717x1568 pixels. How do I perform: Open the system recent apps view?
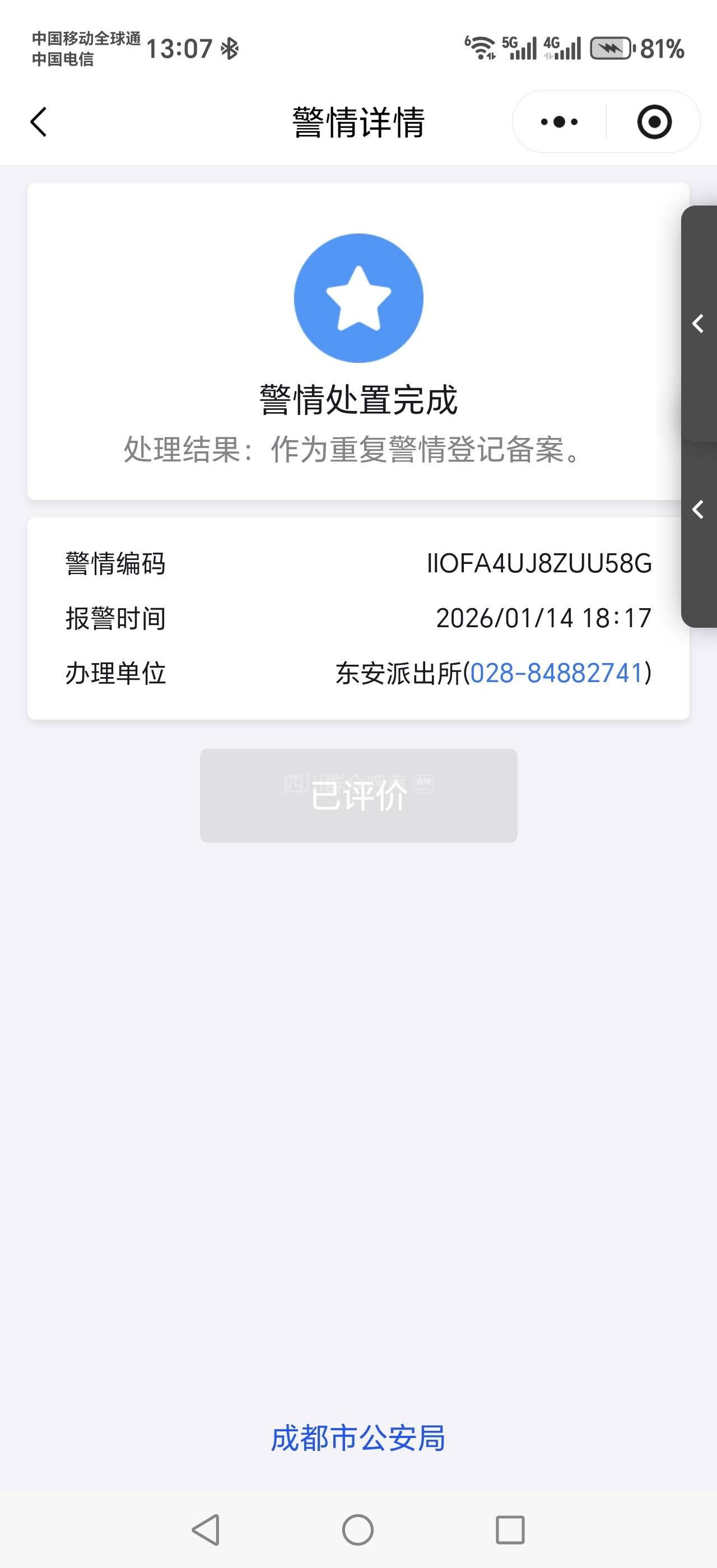510,1530
